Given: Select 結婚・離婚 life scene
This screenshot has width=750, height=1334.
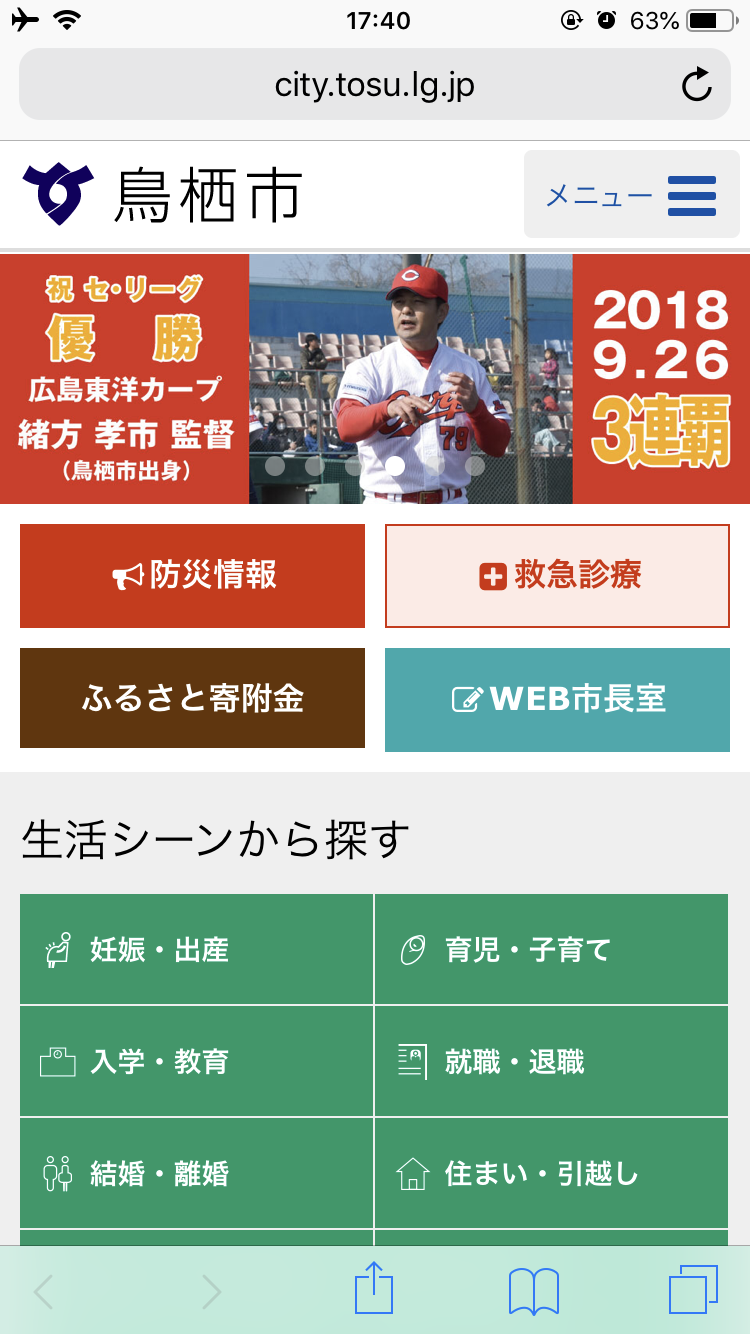Looking at the screenshot, I should [x=196, y=1173].
